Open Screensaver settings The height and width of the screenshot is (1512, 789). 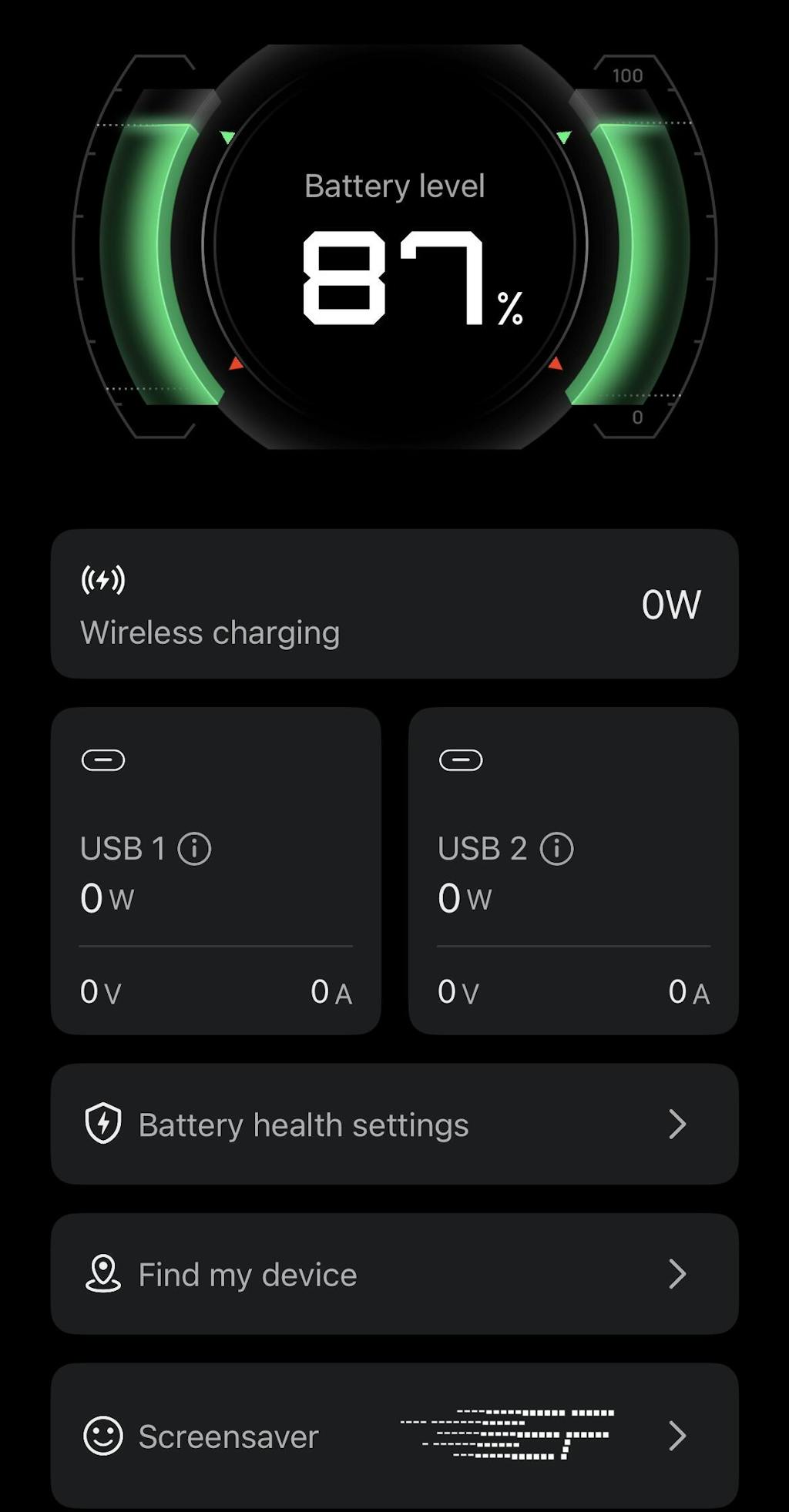pos(394,1436)
